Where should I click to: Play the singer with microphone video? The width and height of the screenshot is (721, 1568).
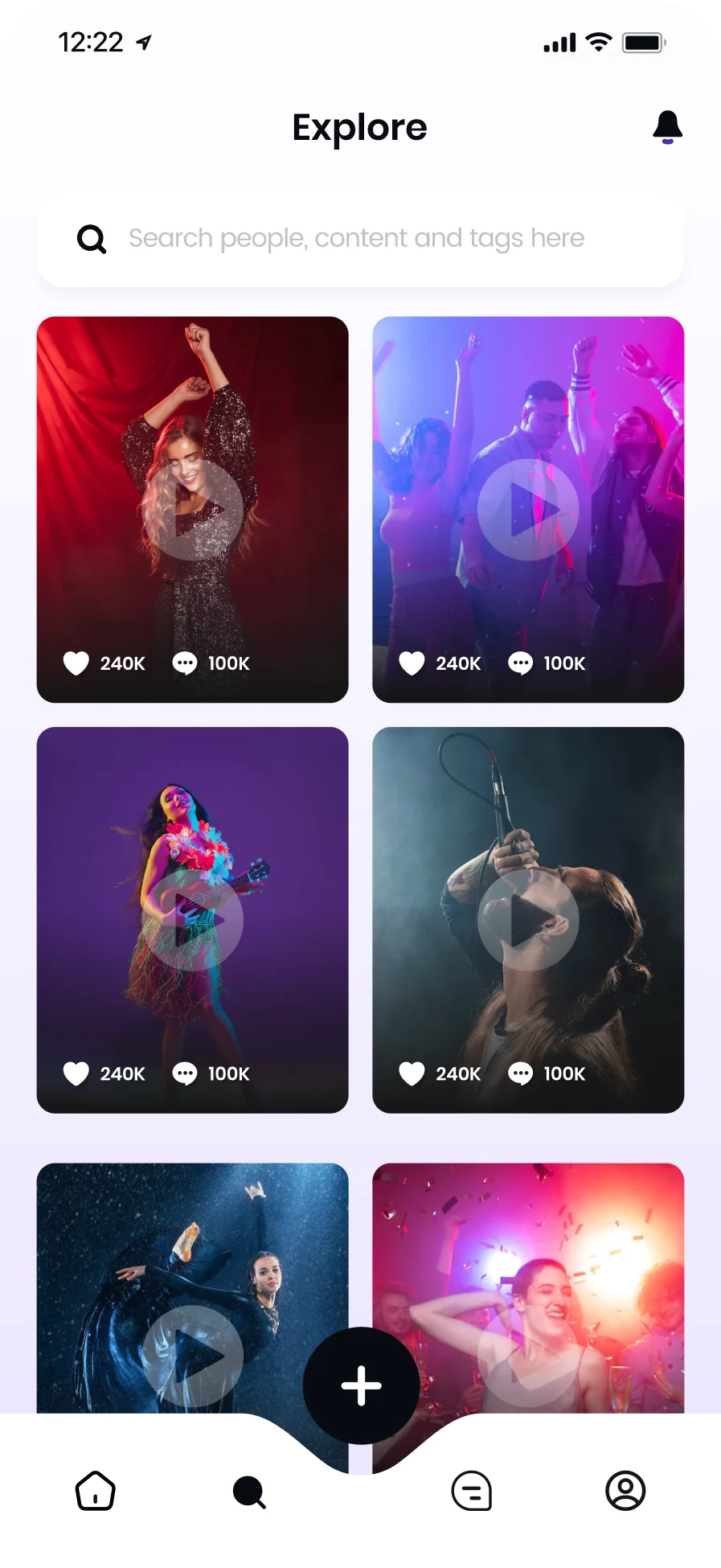click(x=528, y=920)
